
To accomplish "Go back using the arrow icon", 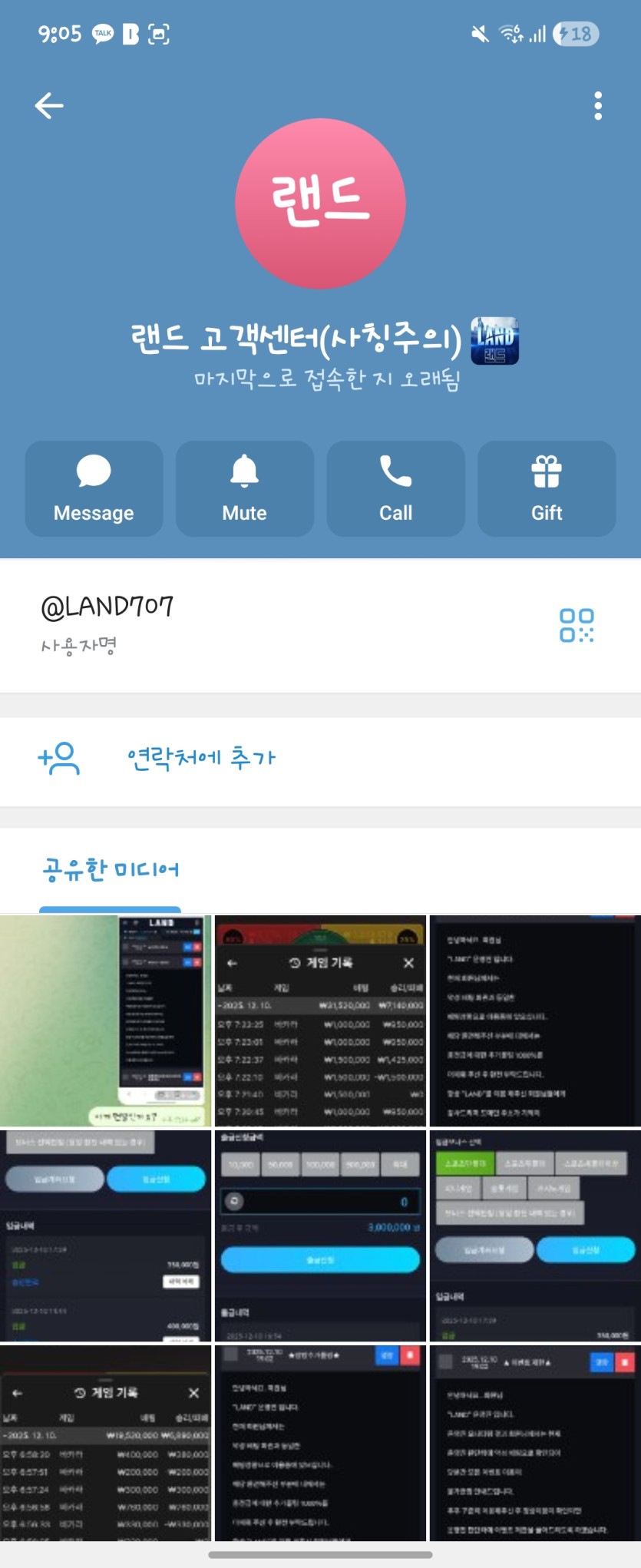I will tap(49, 106).
